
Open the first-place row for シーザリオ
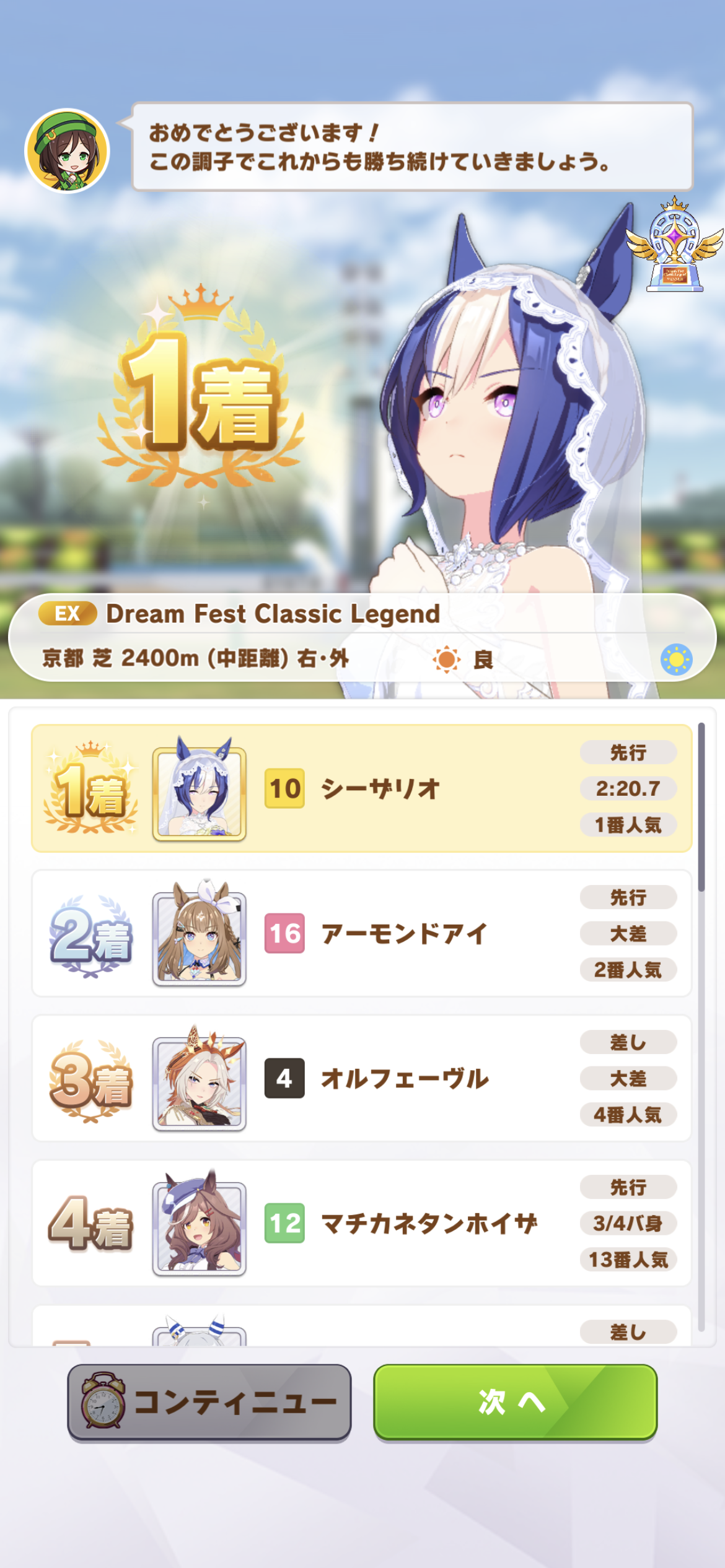[x=362, y=788]
